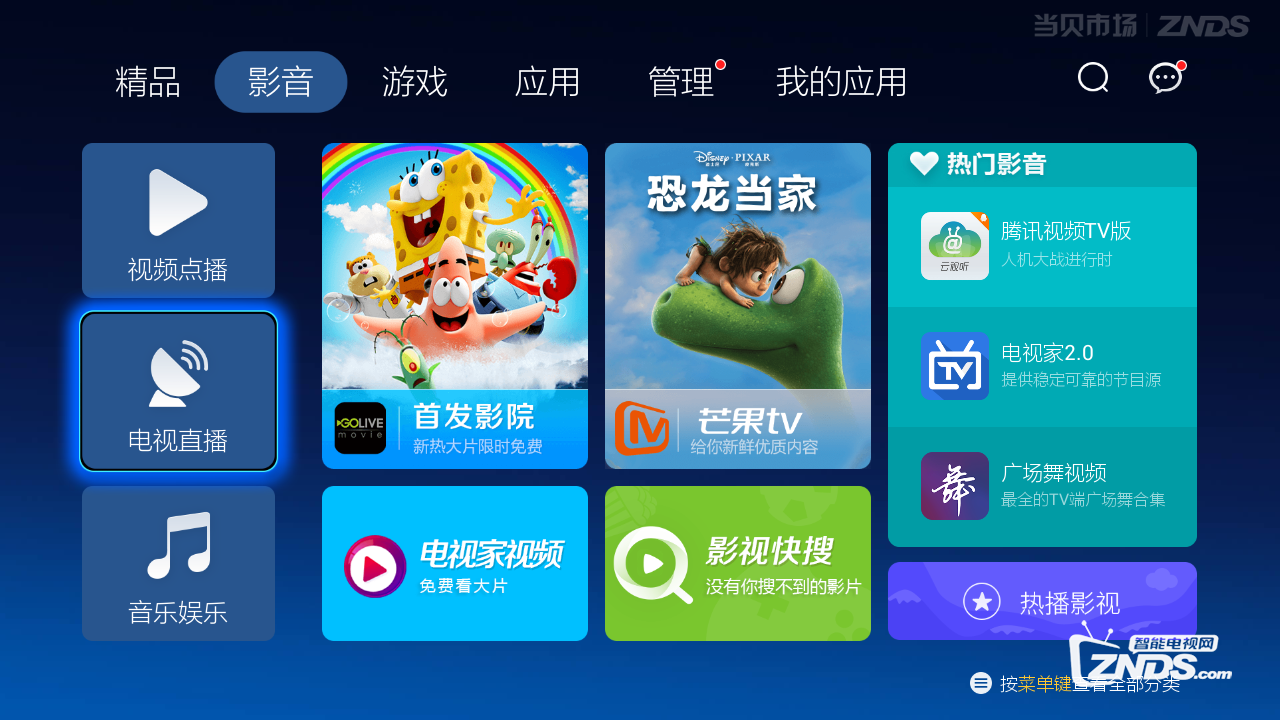Switch to the 游戏 tab
This screenshot has height=720, width=1280.
(414, 82)
